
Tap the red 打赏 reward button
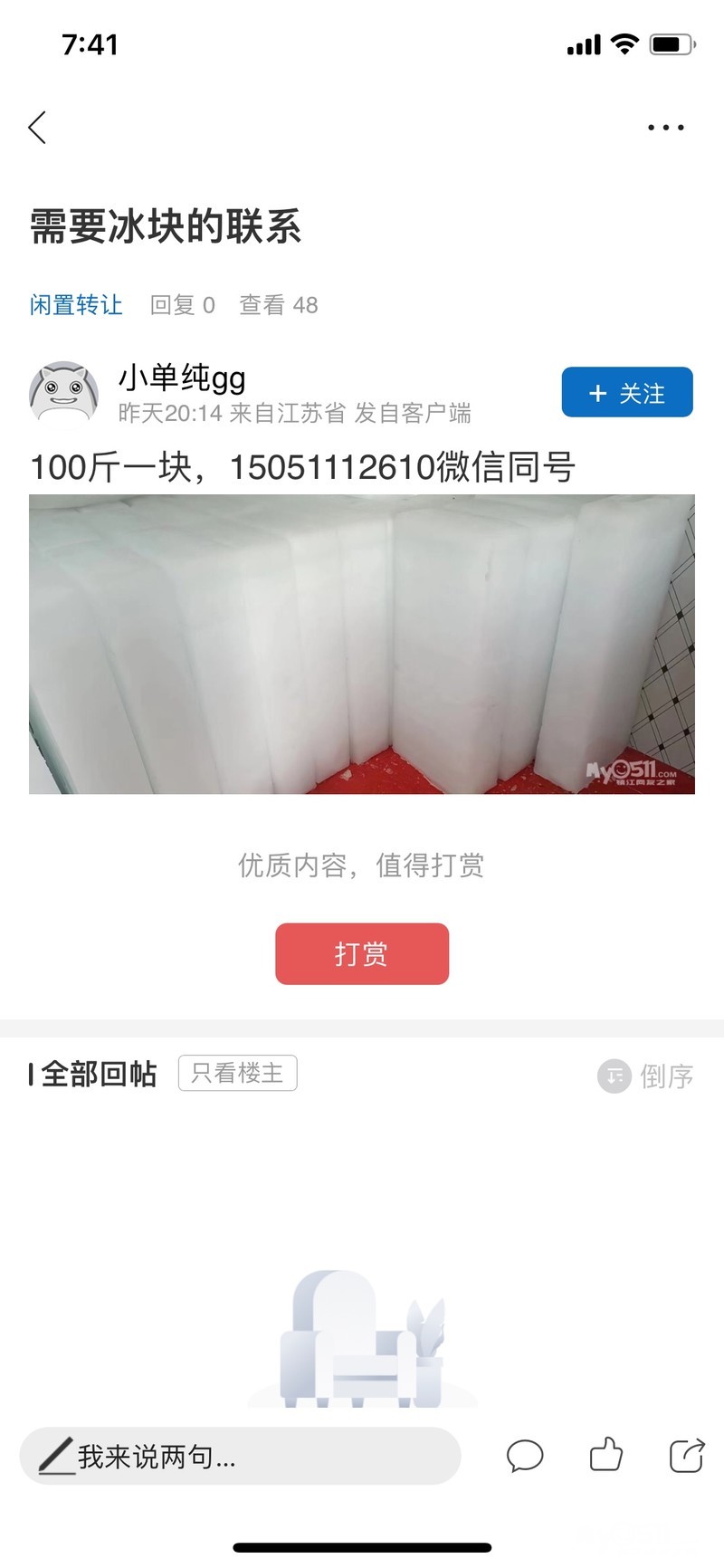pyautogui.click(x=362, y=953)
